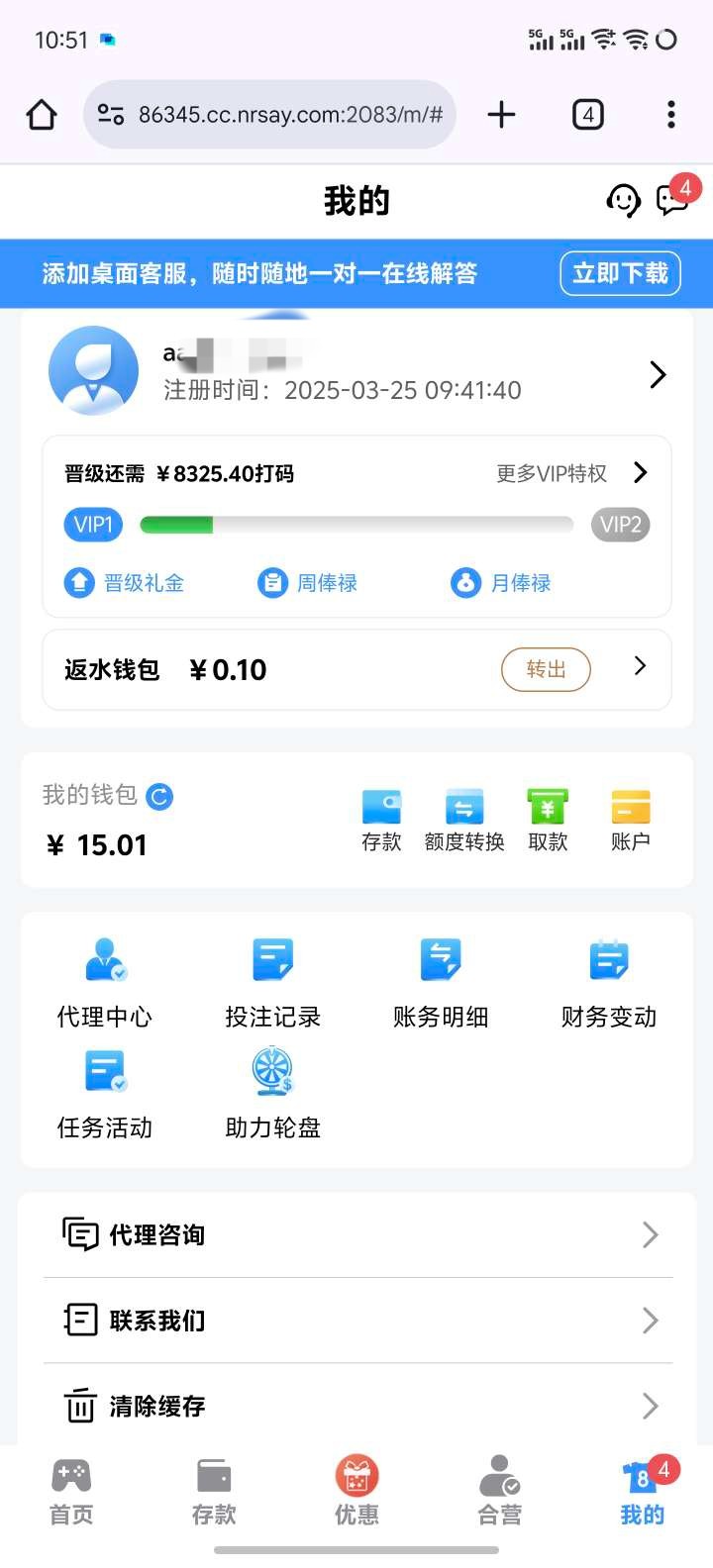Viewport: 713px width, 1568px height.
Task: Open 额度转换 quota conversion
Action: pyautogui.click(x=463, y=821)
